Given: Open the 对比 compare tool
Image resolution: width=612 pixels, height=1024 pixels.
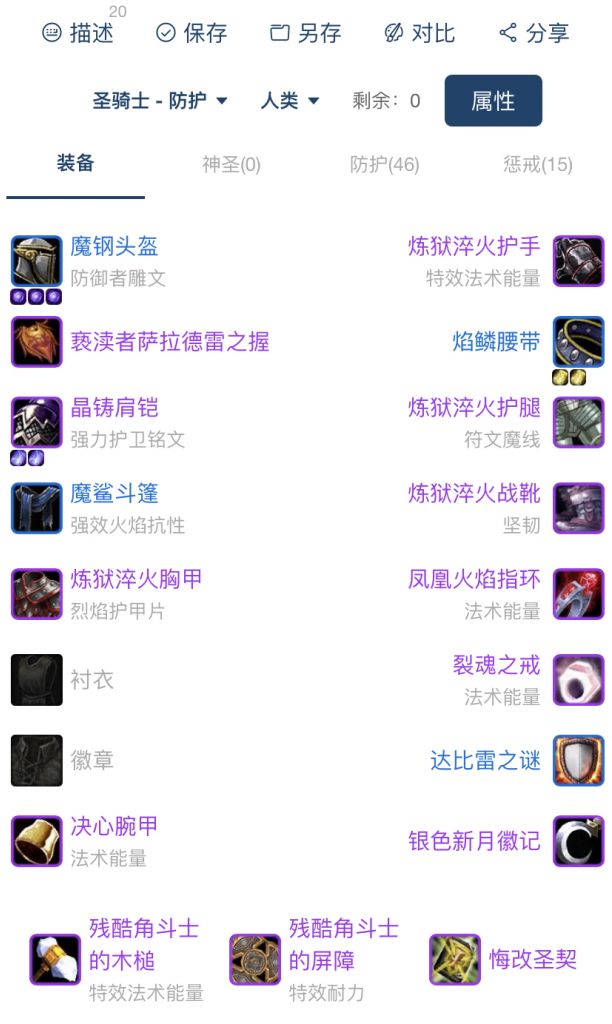Looking at the screenshot, I should (420, 33).
